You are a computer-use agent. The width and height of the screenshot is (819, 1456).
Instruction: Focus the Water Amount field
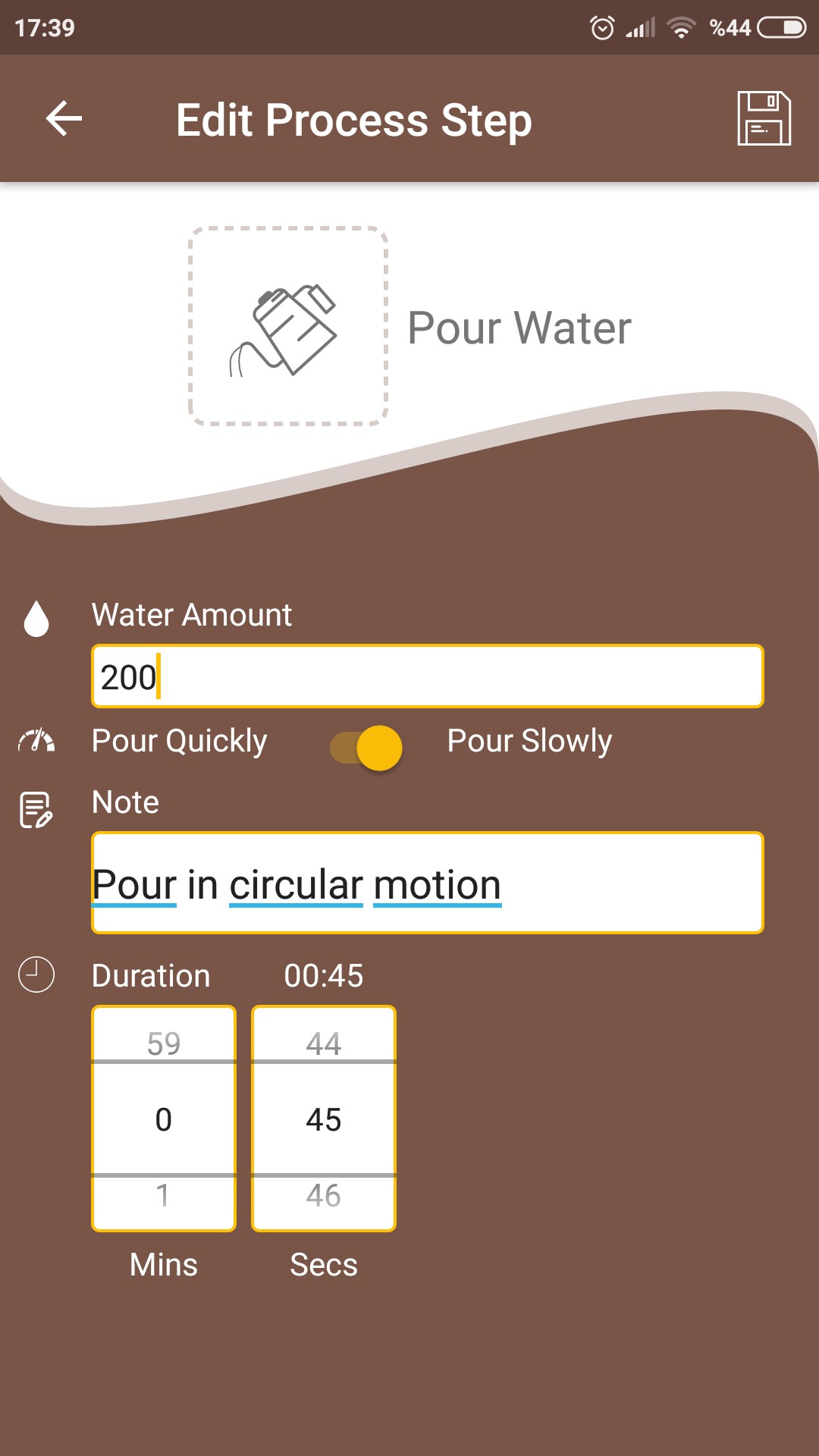pos(427,676)
